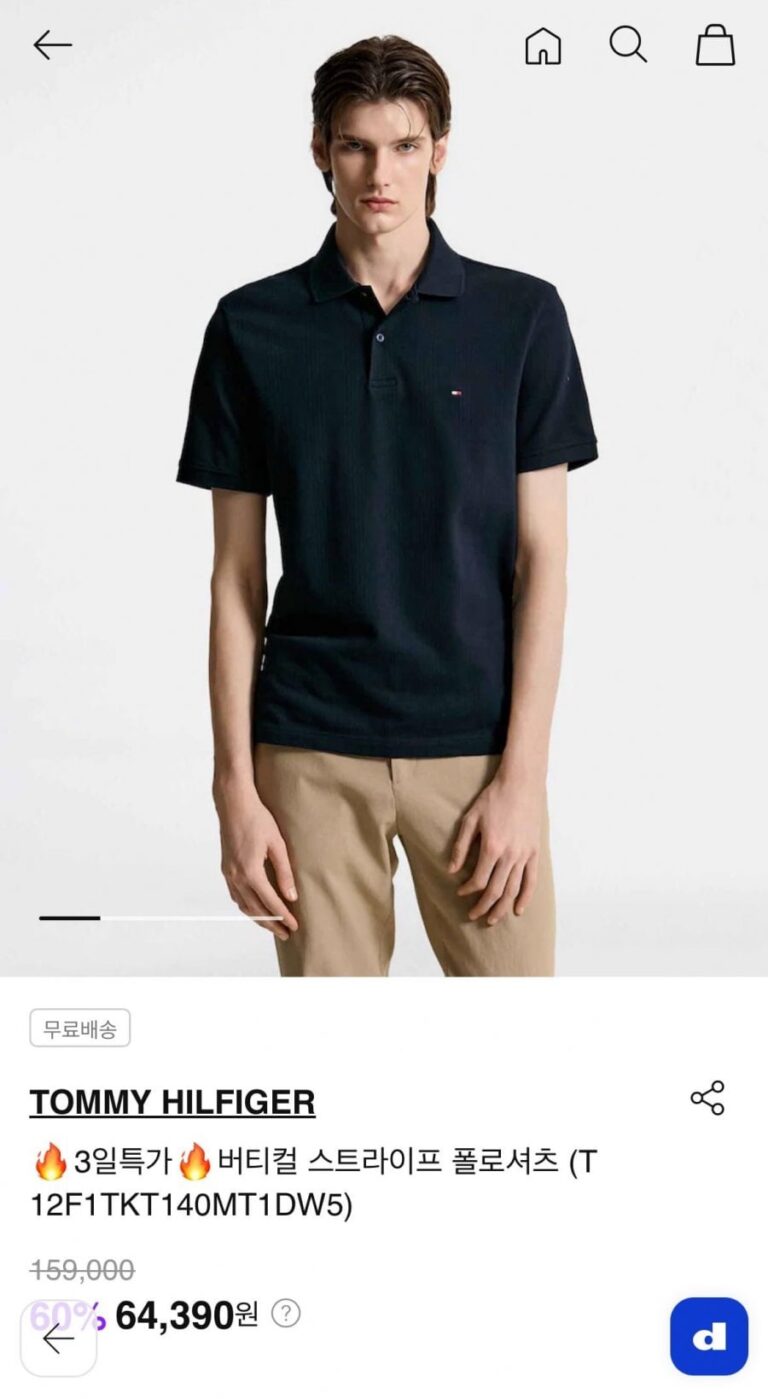Open the search magnifier
Screen dimensions: 768x1399
[x=628, y=45]
